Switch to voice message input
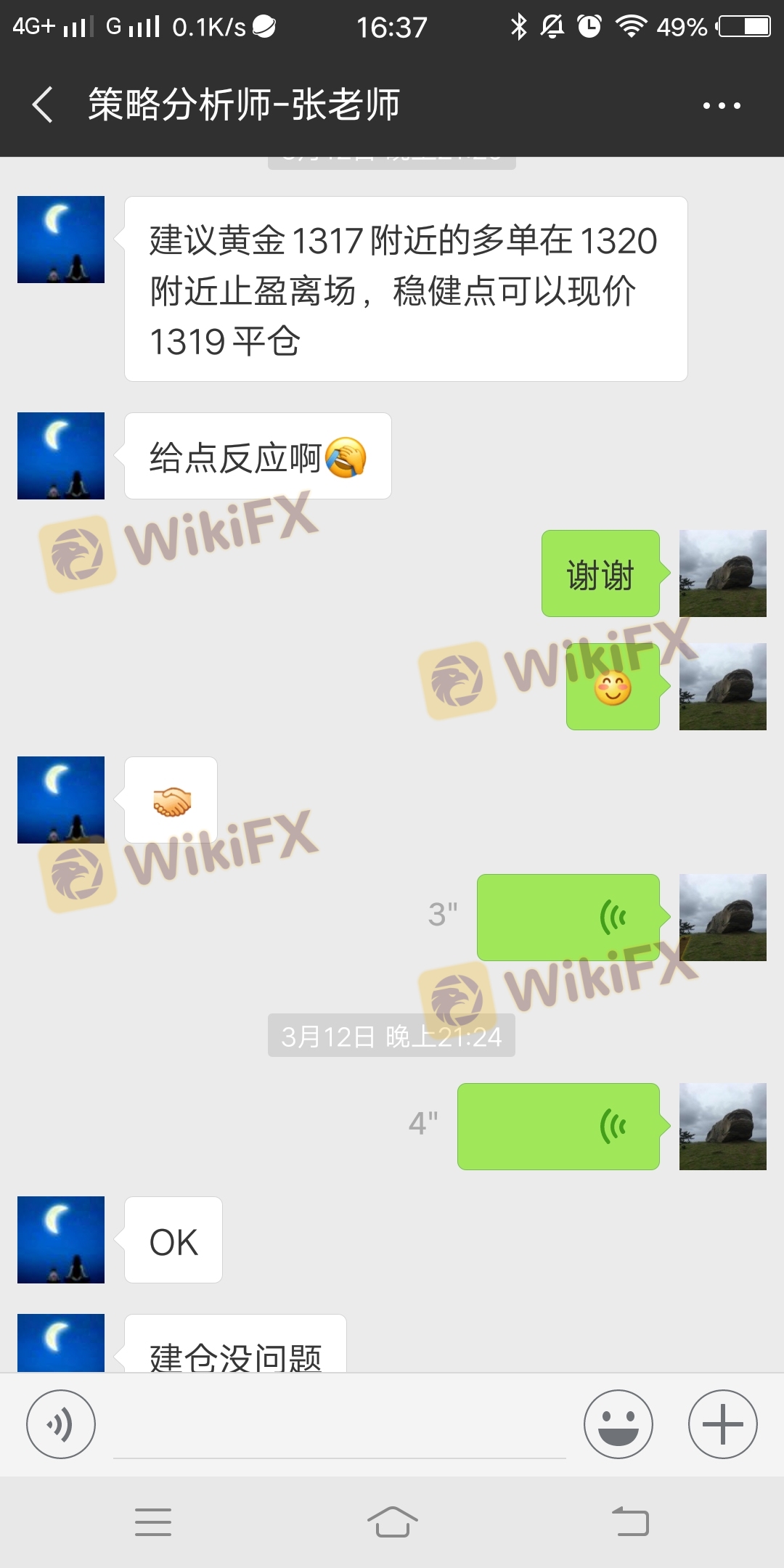Viewport: 784px width, 1568px height. pos(61,1424)
